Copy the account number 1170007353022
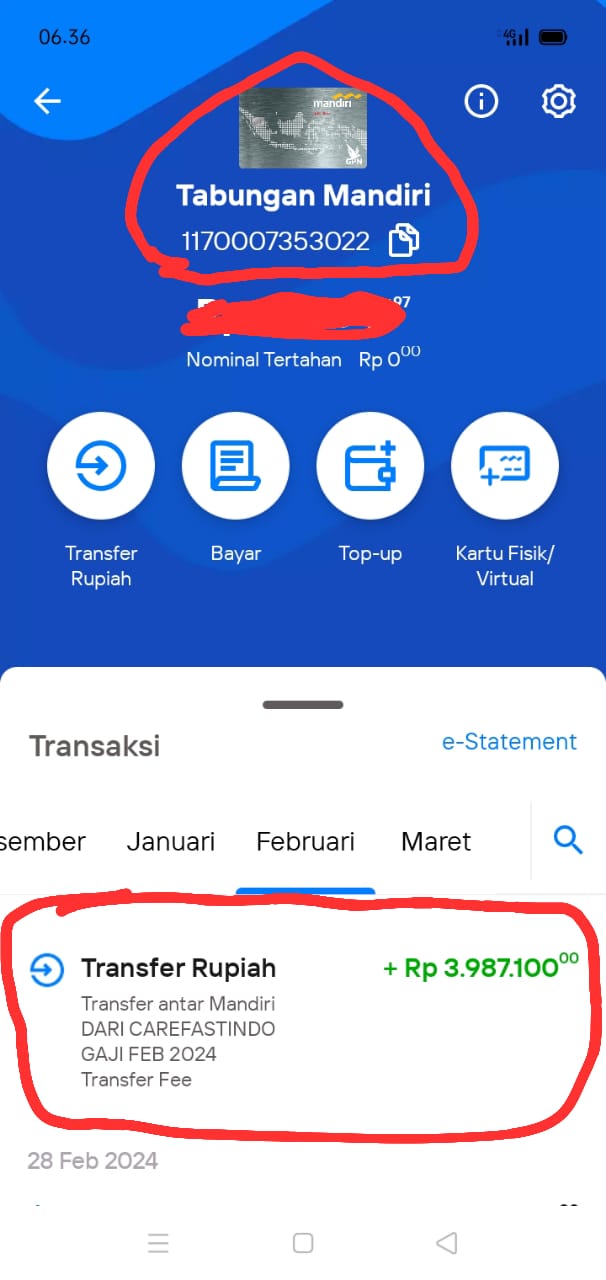This screenshot has height=1280, width=606. 404,241
